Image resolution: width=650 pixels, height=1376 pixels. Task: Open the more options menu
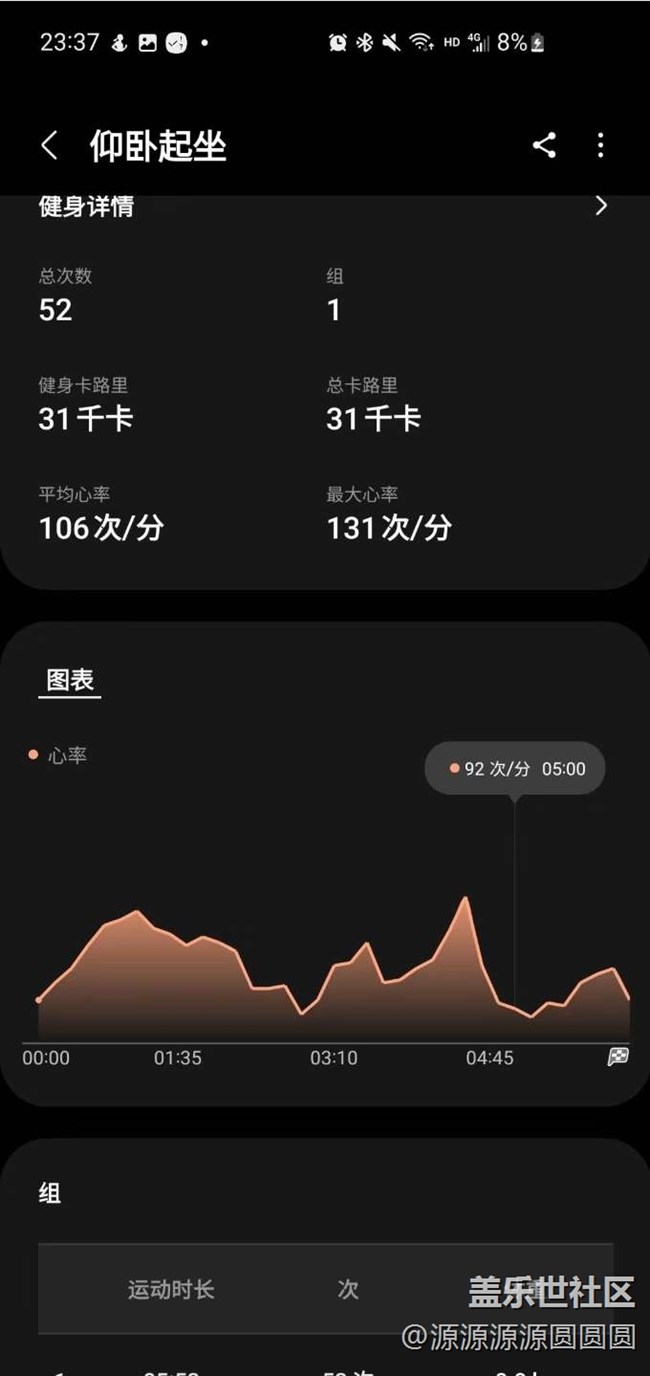(x=600, y=146)
